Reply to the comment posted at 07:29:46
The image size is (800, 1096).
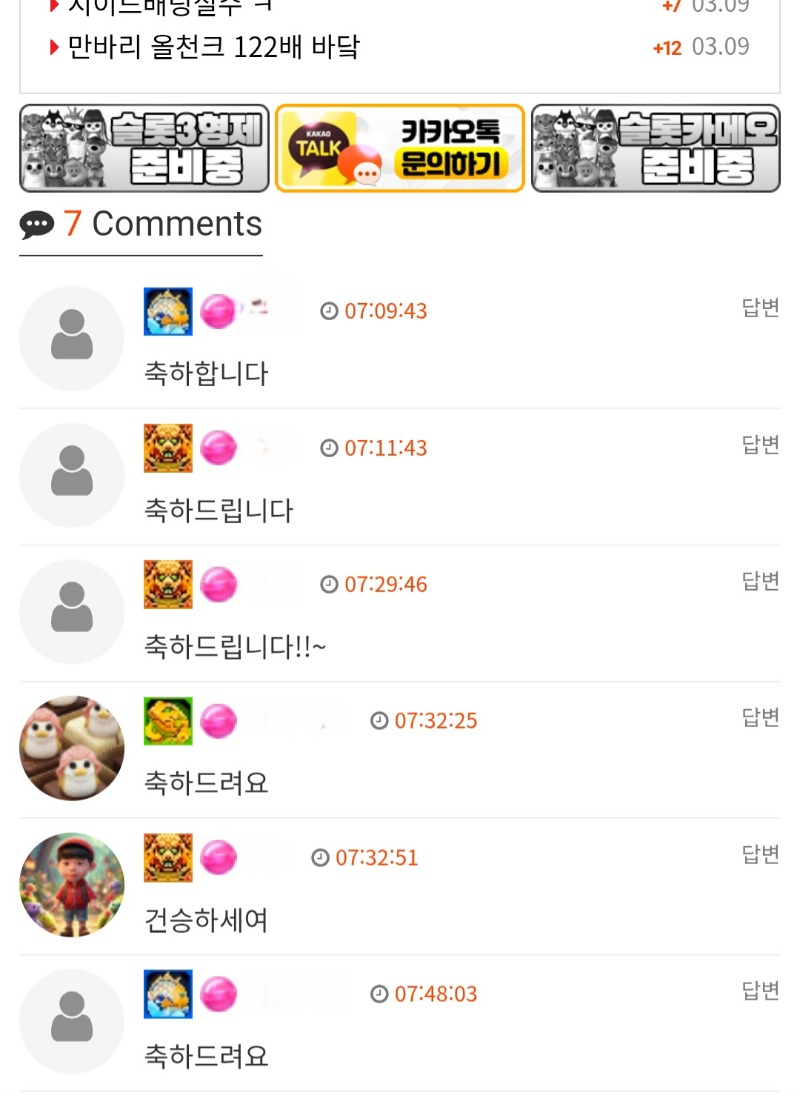tap(760, 581)
